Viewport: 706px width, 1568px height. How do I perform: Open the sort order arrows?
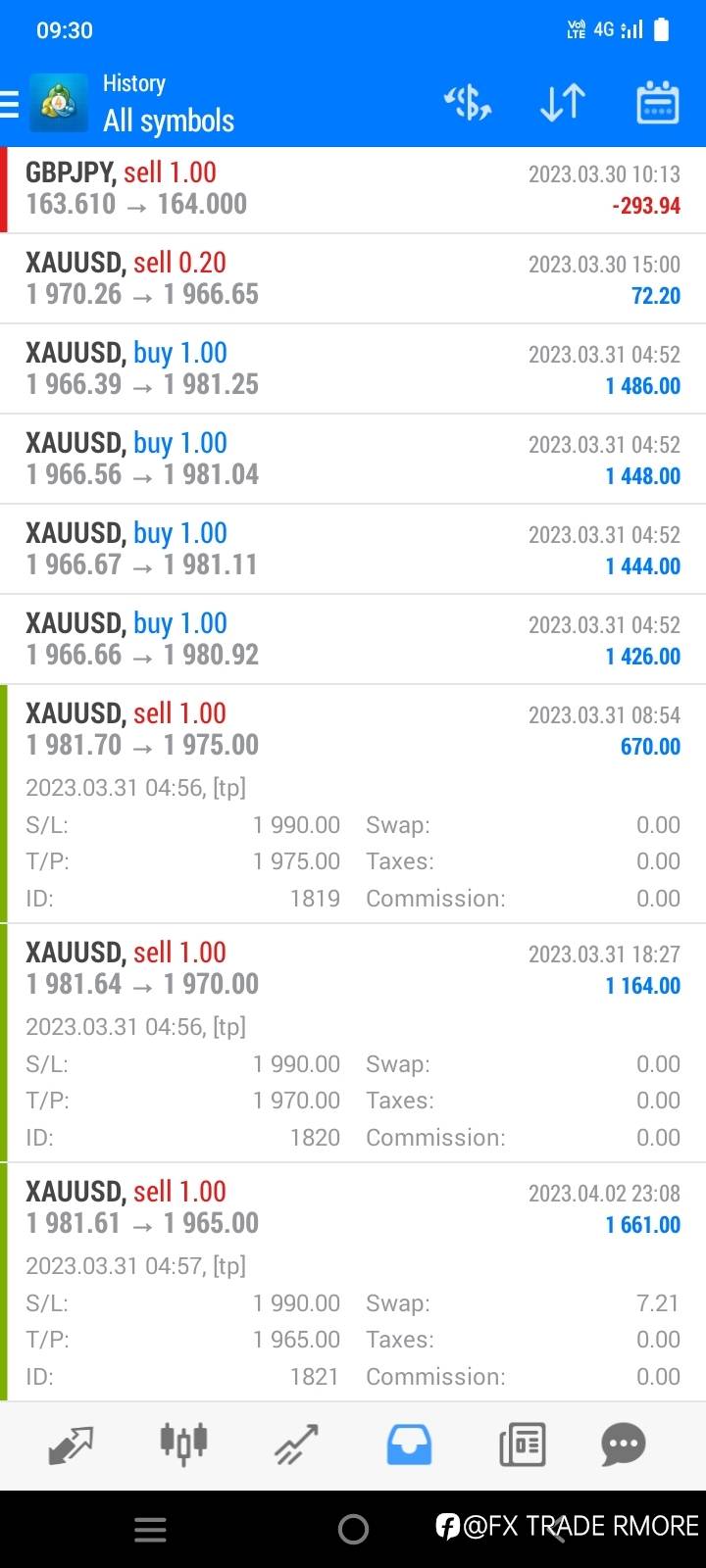pyautogui.click(x=563, y=103)
